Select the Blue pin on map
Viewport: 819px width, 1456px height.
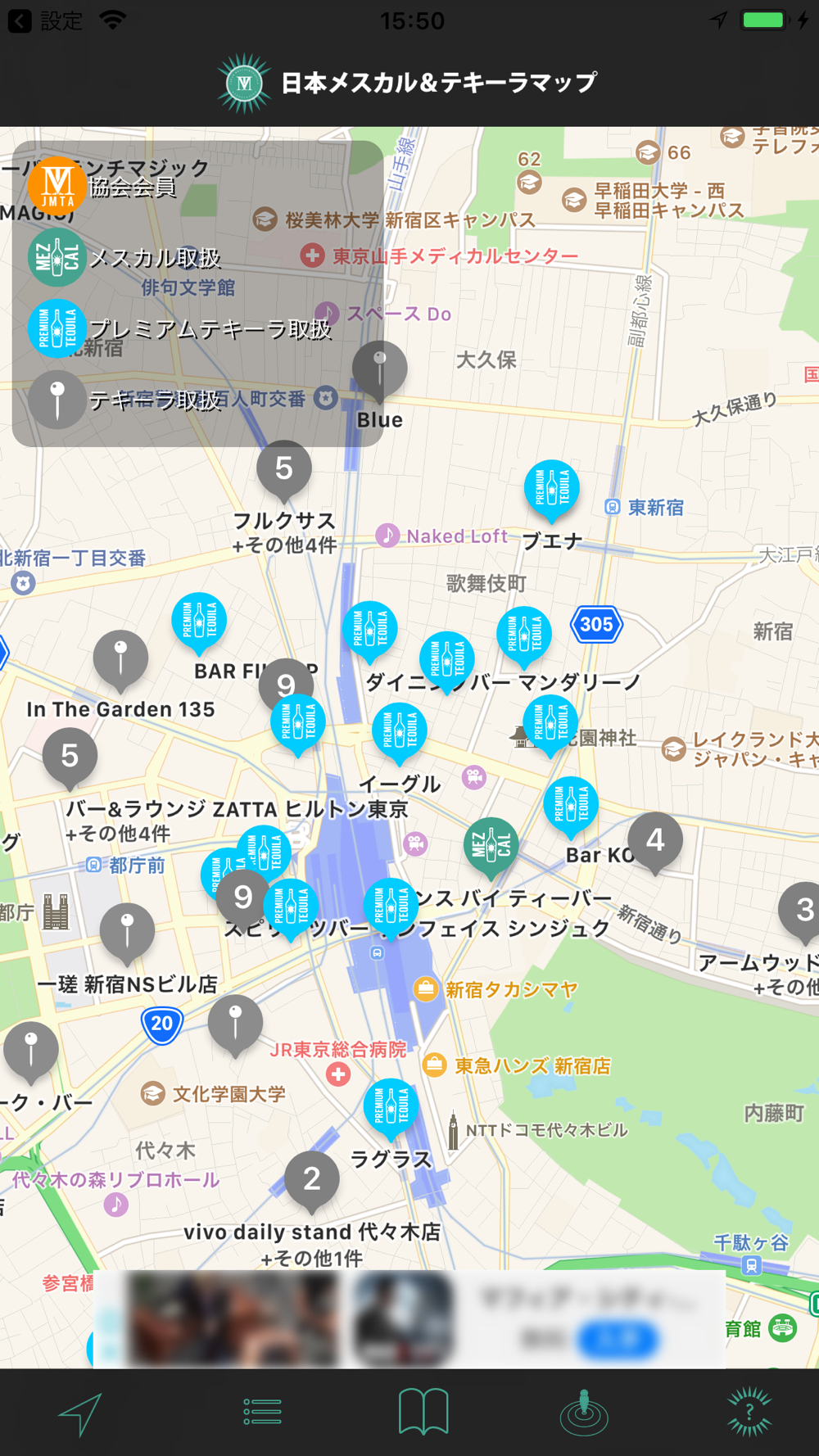pyautogui.click(x=380, y=372)
